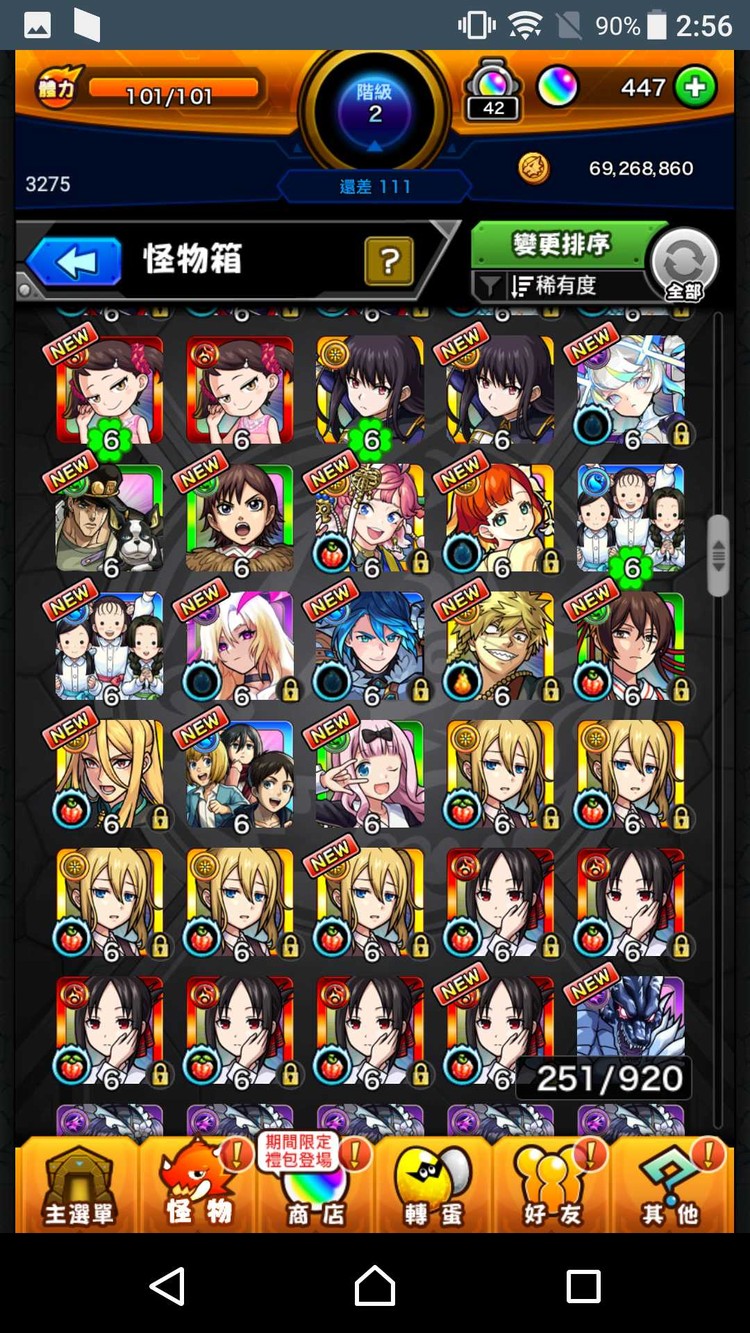This screenshot has height=1333, width=750.
Task: Select the man with the dog monster
Action: pos(110,519)
